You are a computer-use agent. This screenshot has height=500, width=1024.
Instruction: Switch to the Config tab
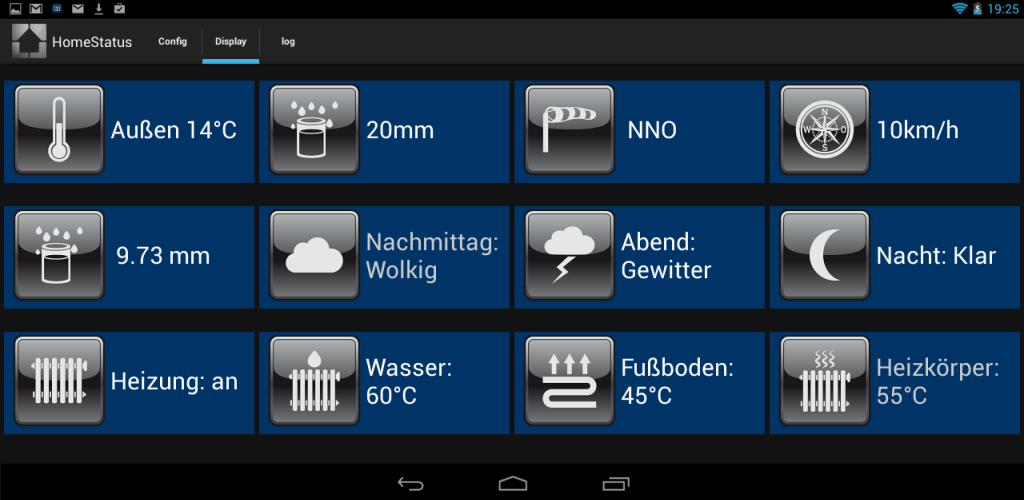coord(172,42)
